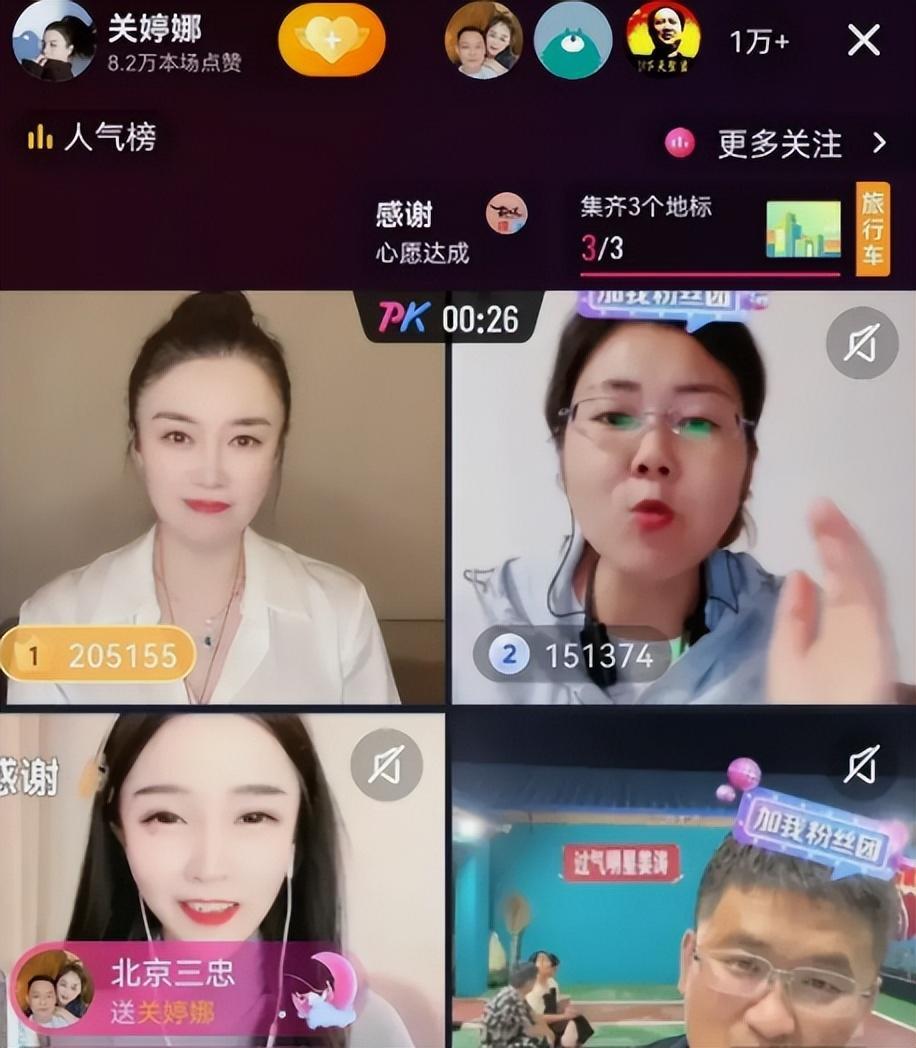
Task: Follow the streamer with the heart button
Action: coord(331,40)
